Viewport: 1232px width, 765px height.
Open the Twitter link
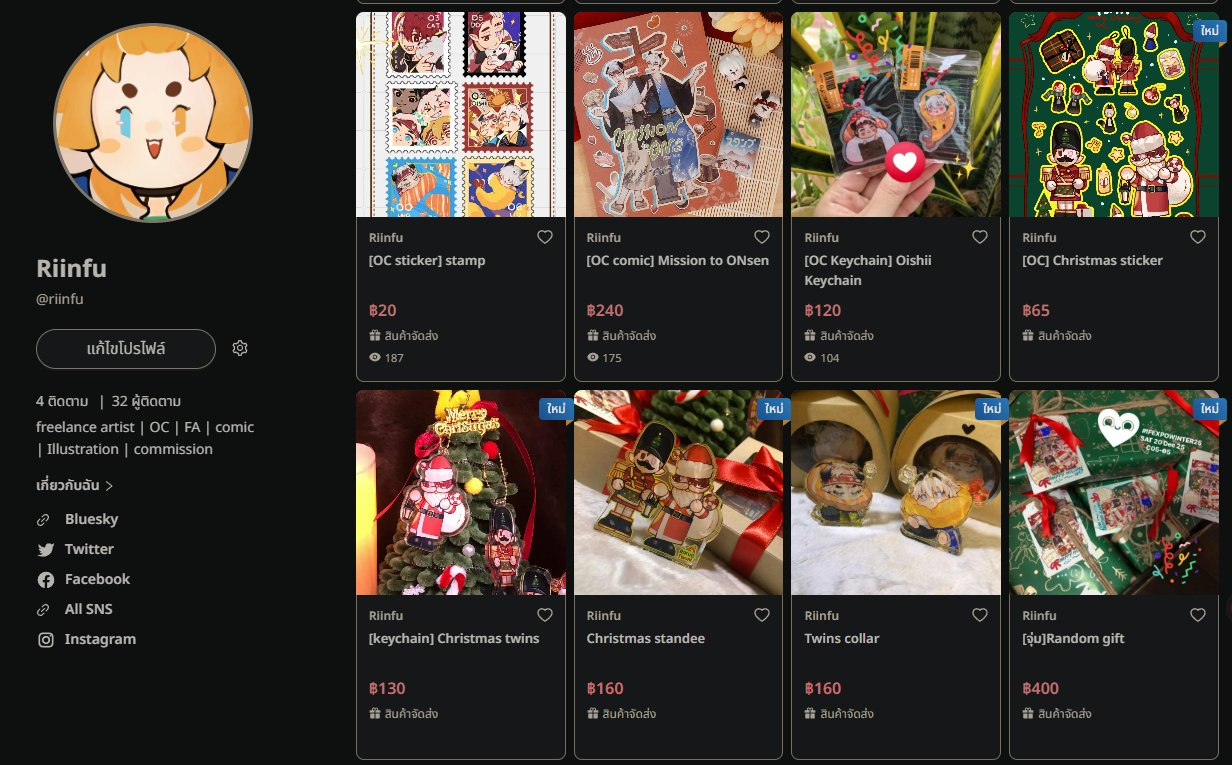[x=89, y=549]
